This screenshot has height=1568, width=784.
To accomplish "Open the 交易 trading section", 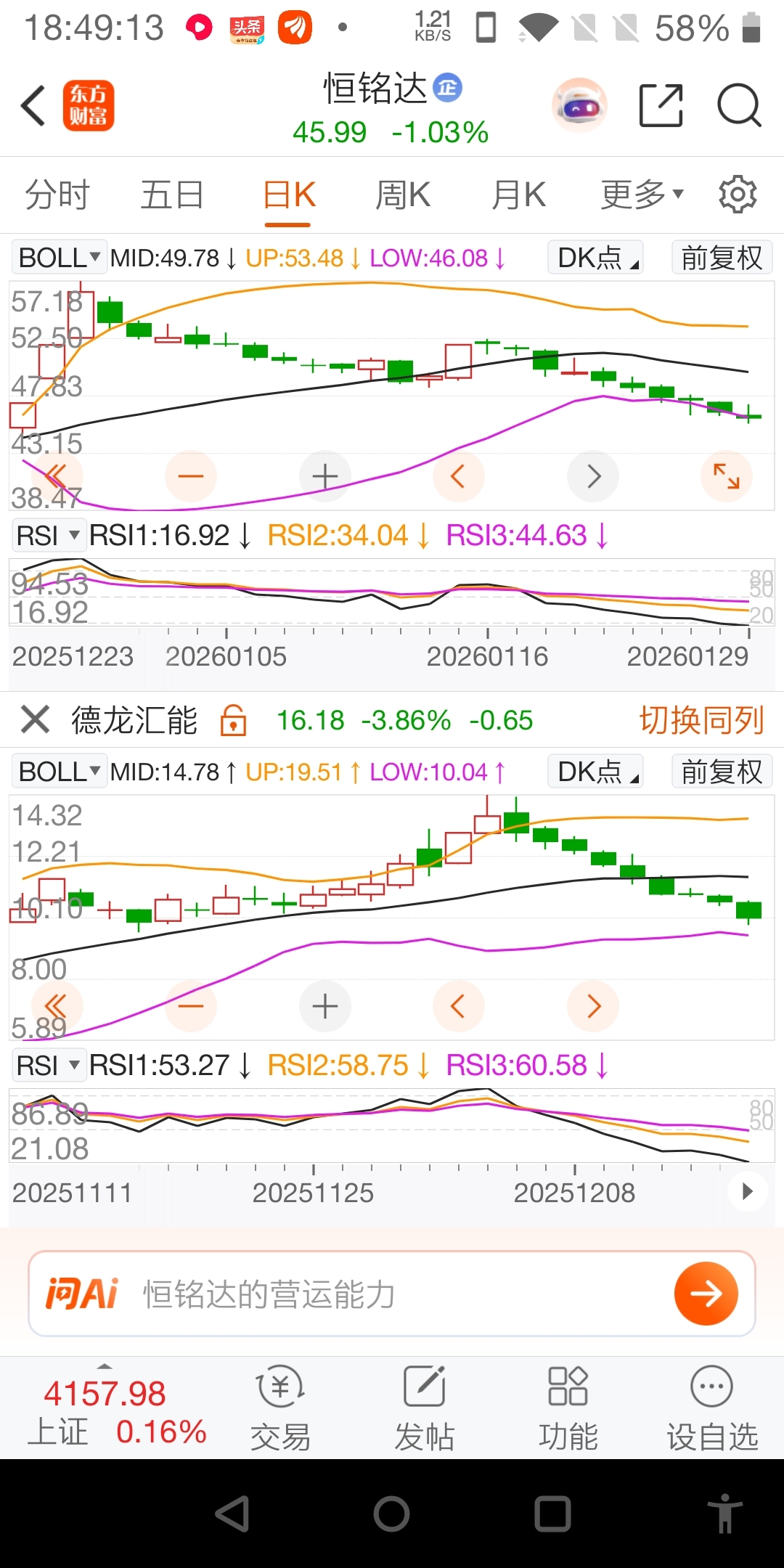I will (280, 1408).
